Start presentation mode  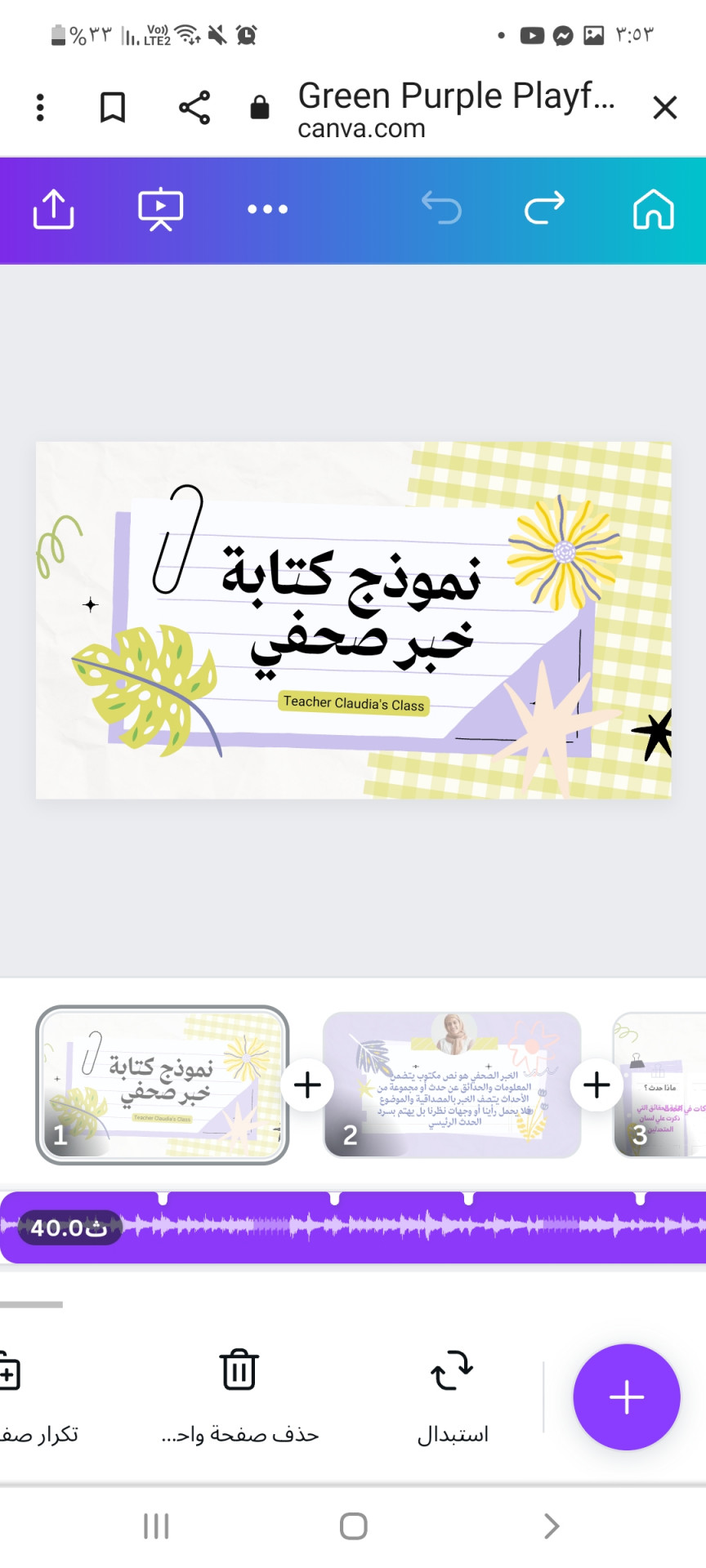point(160,209)
